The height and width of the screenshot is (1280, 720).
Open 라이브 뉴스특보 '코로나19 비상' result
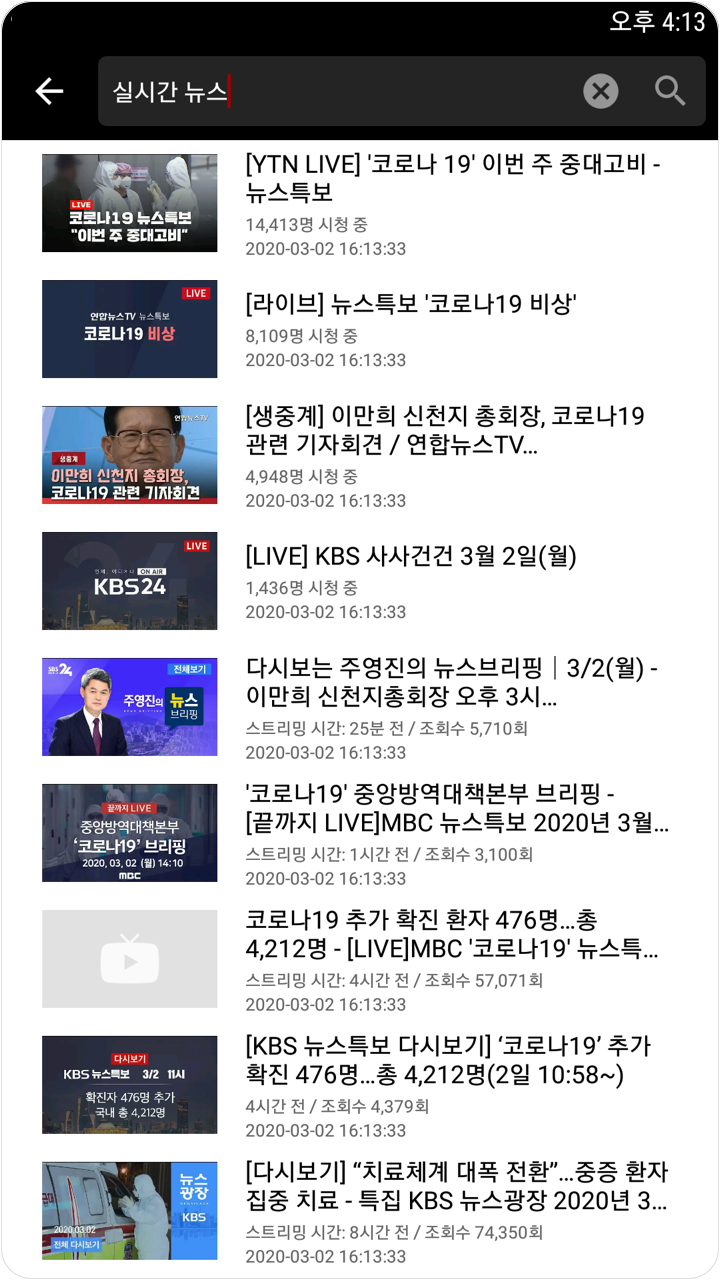click(x=360, y=330)
